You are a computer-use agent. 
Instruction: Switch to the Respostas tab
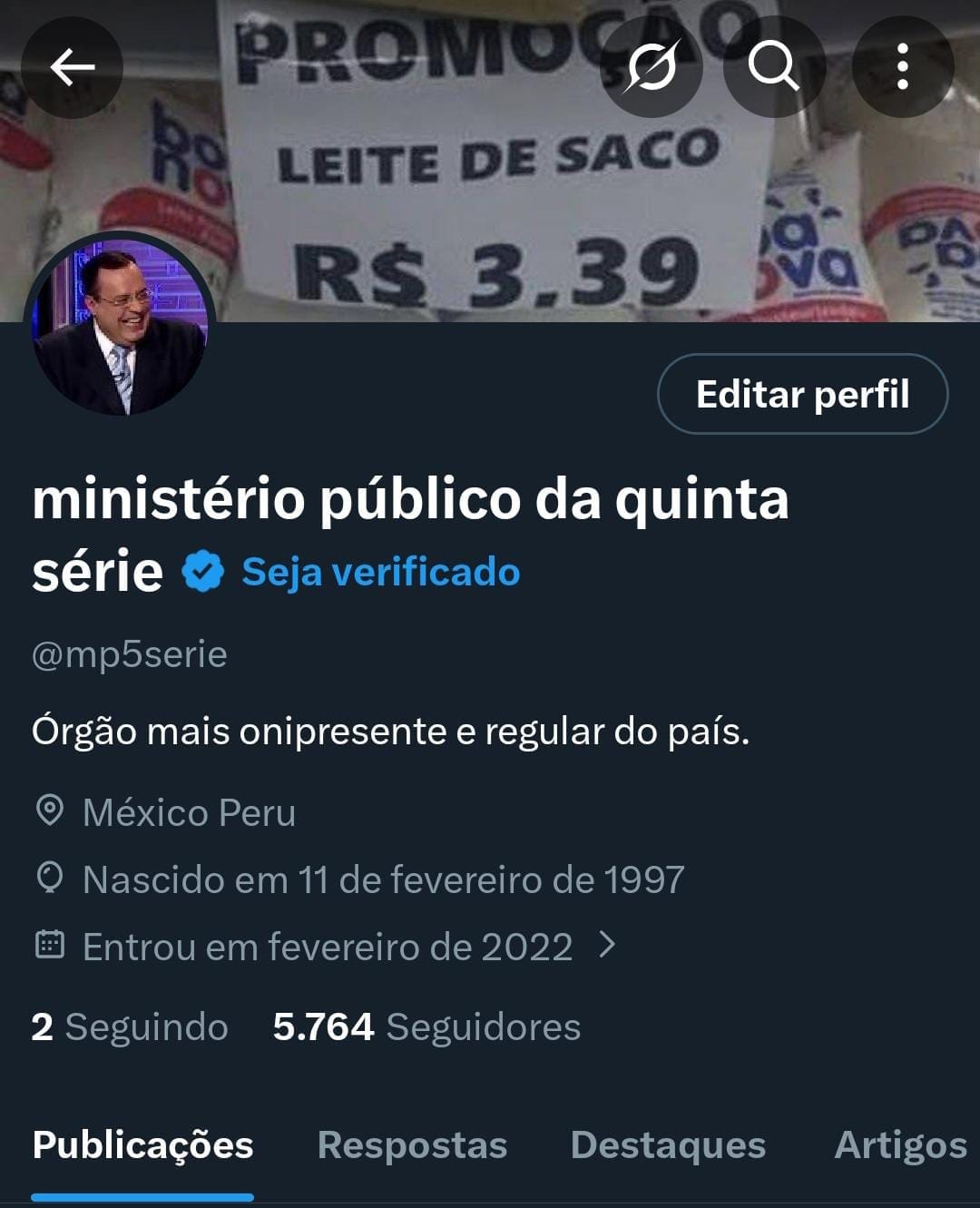pyautogui.click(x=410, y=1145)
